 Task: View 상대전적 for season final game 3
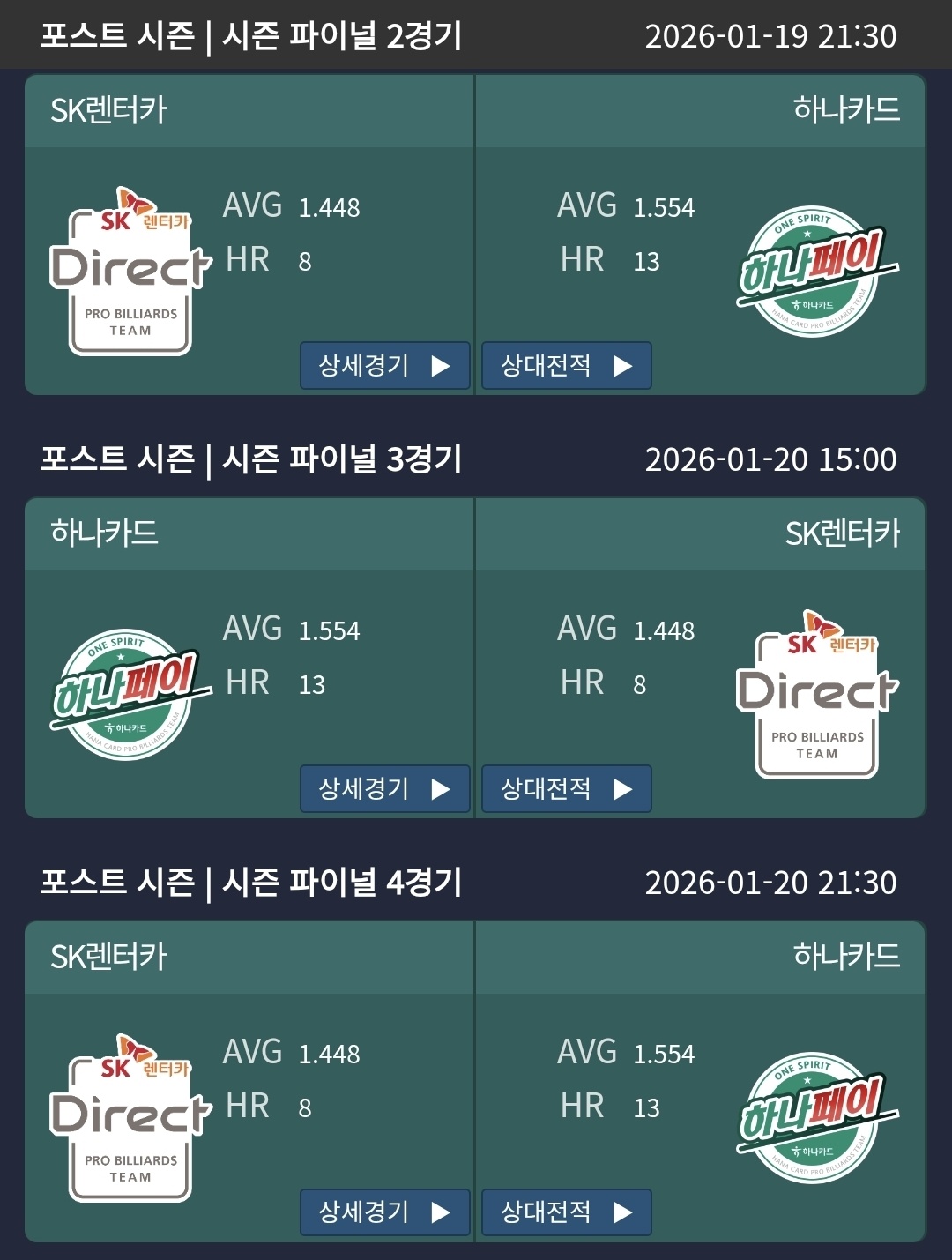click(567, 789)
